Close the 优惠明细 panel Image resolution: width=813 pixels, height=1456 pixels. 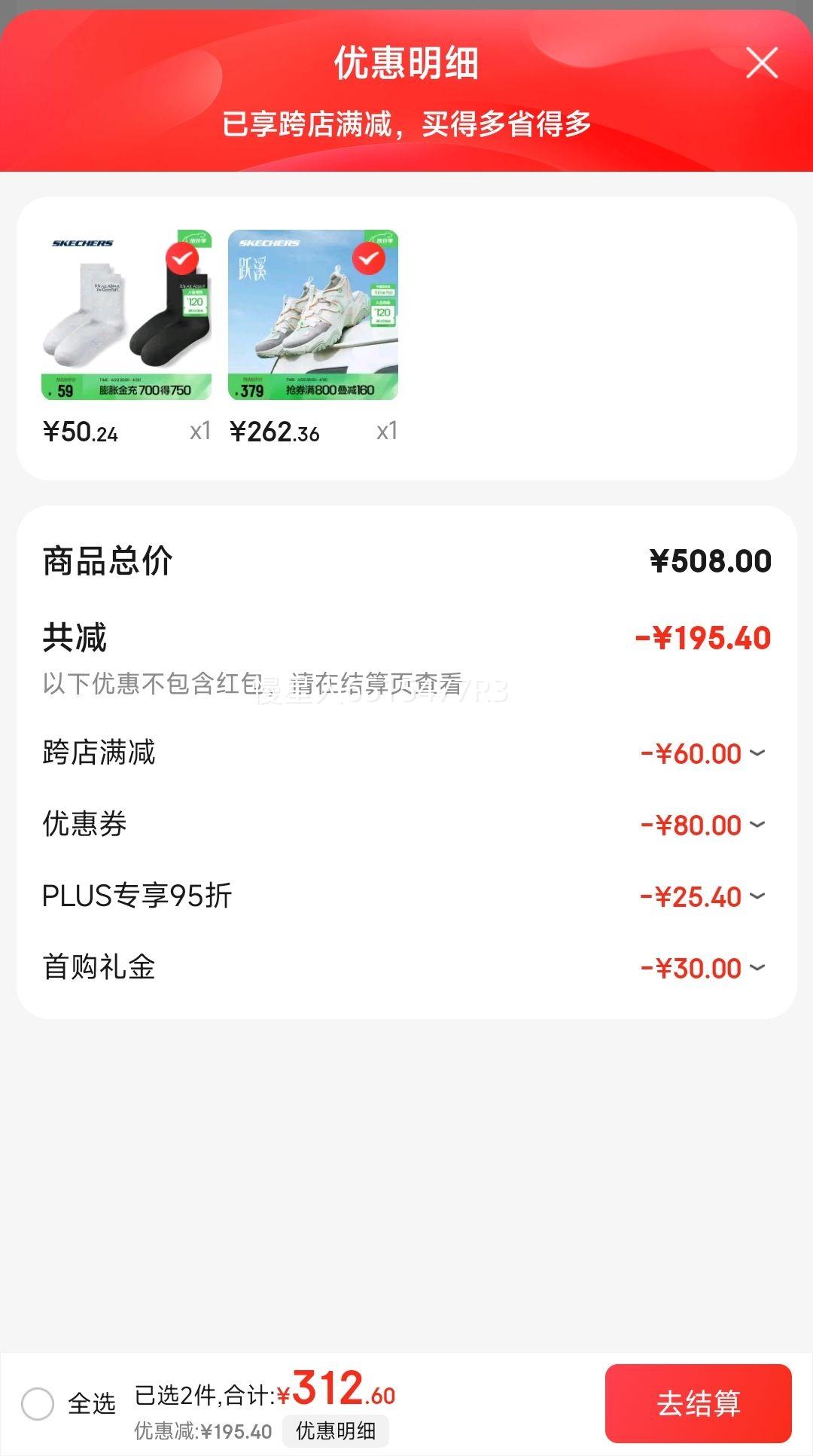point(762,63)
